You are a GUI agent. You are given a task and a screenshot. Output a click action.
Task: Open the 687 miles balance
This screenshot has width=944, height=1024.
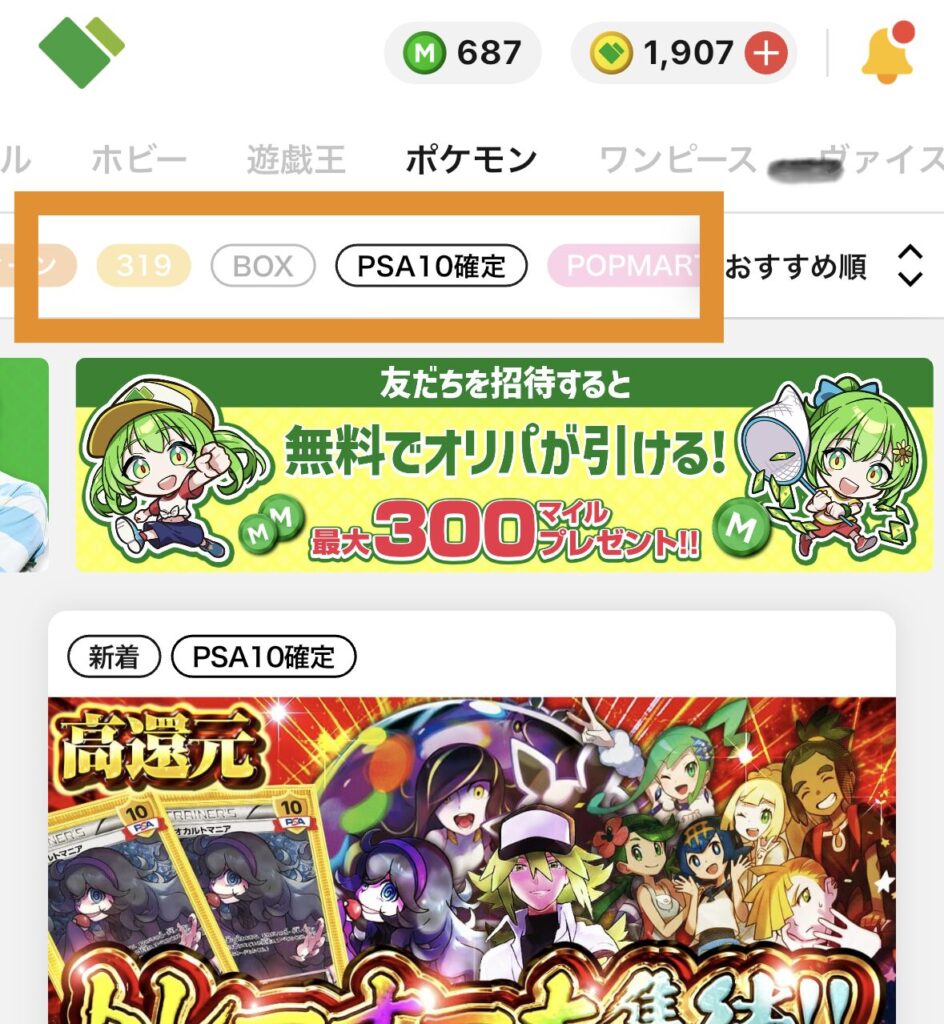pyautogui.click(x=463, y=53)
